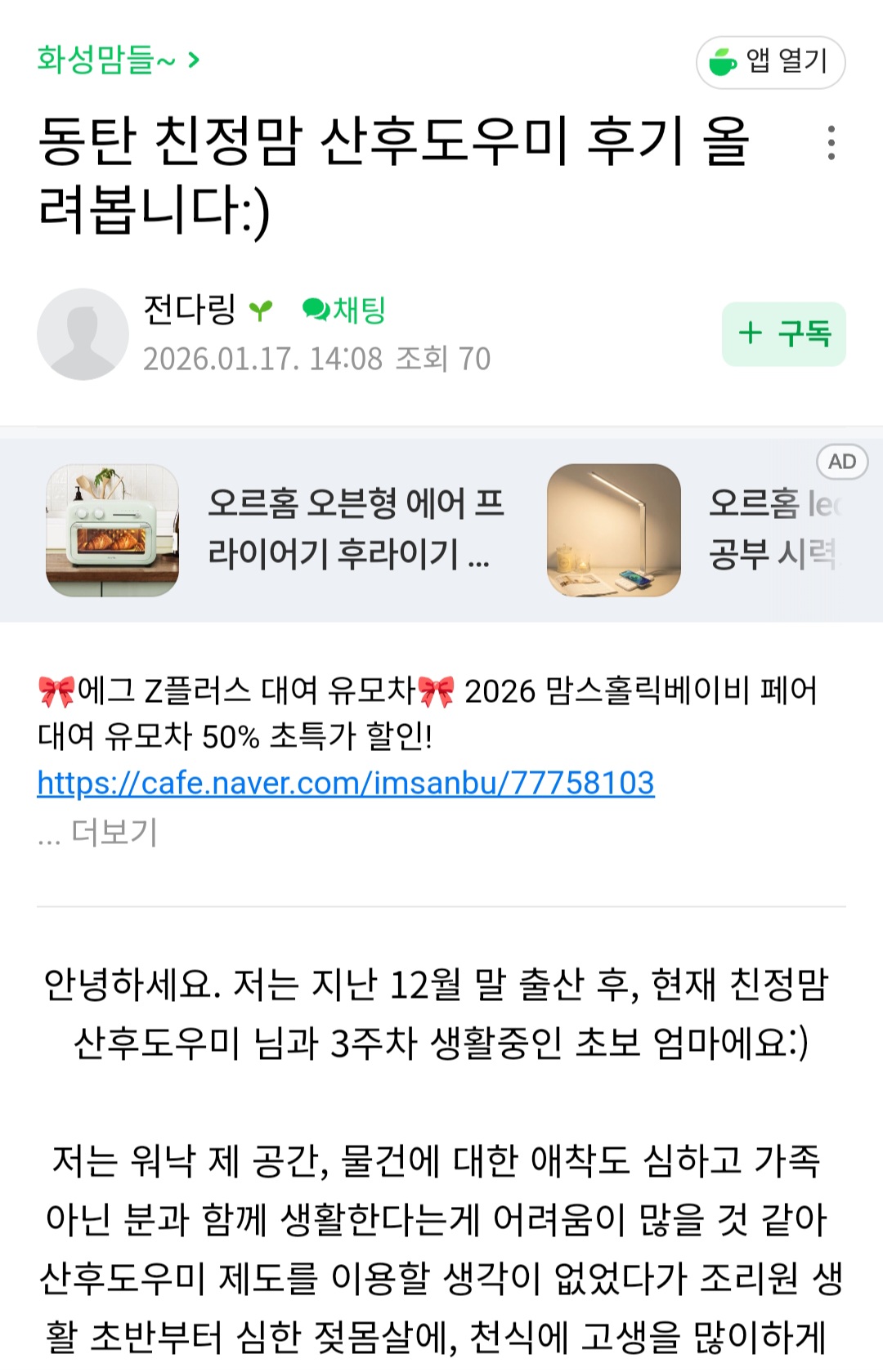
Task: Open the 화성맘들~ cafe link
Action: (x=118, y=60)
